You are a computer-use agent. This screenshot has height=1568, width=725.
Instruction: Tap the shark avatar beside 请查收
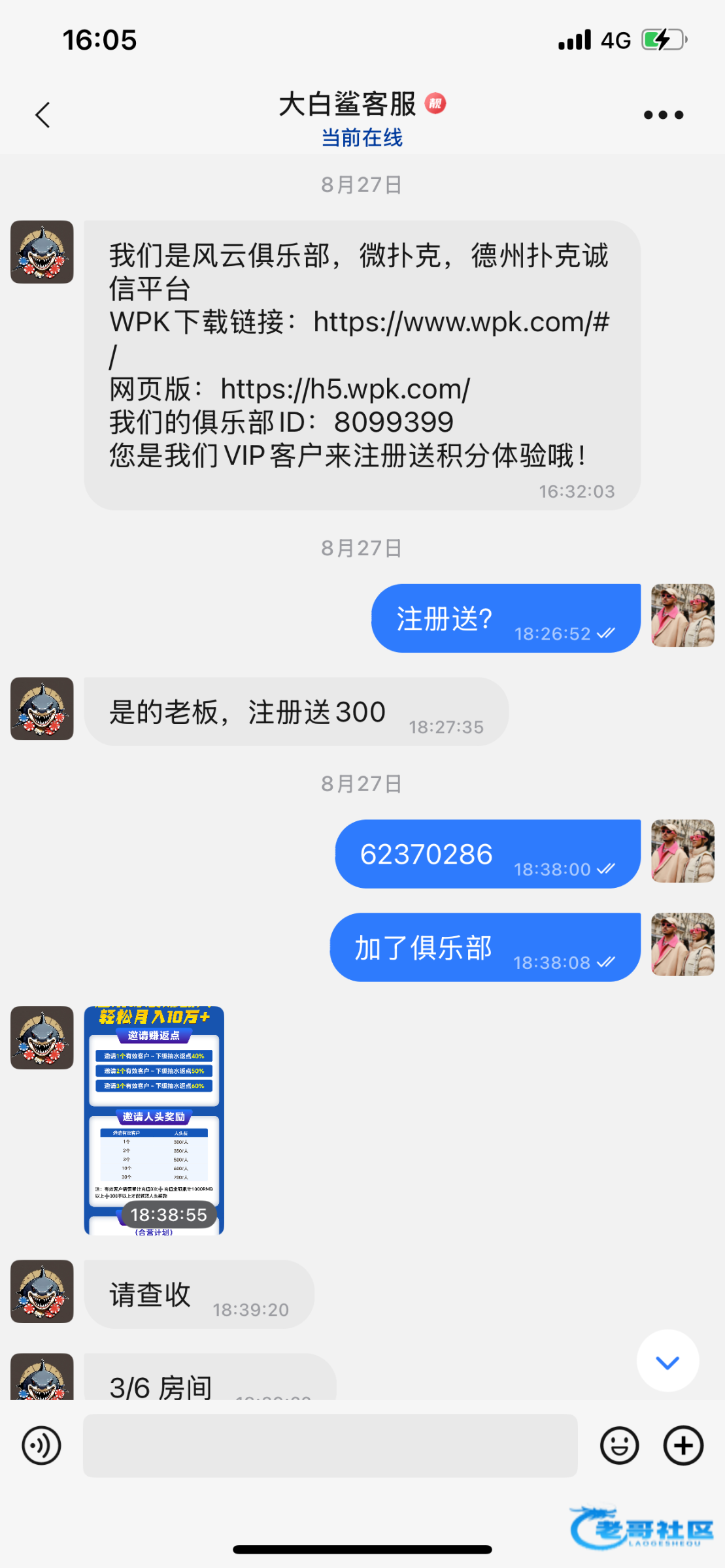click(x=42, y=1292)
